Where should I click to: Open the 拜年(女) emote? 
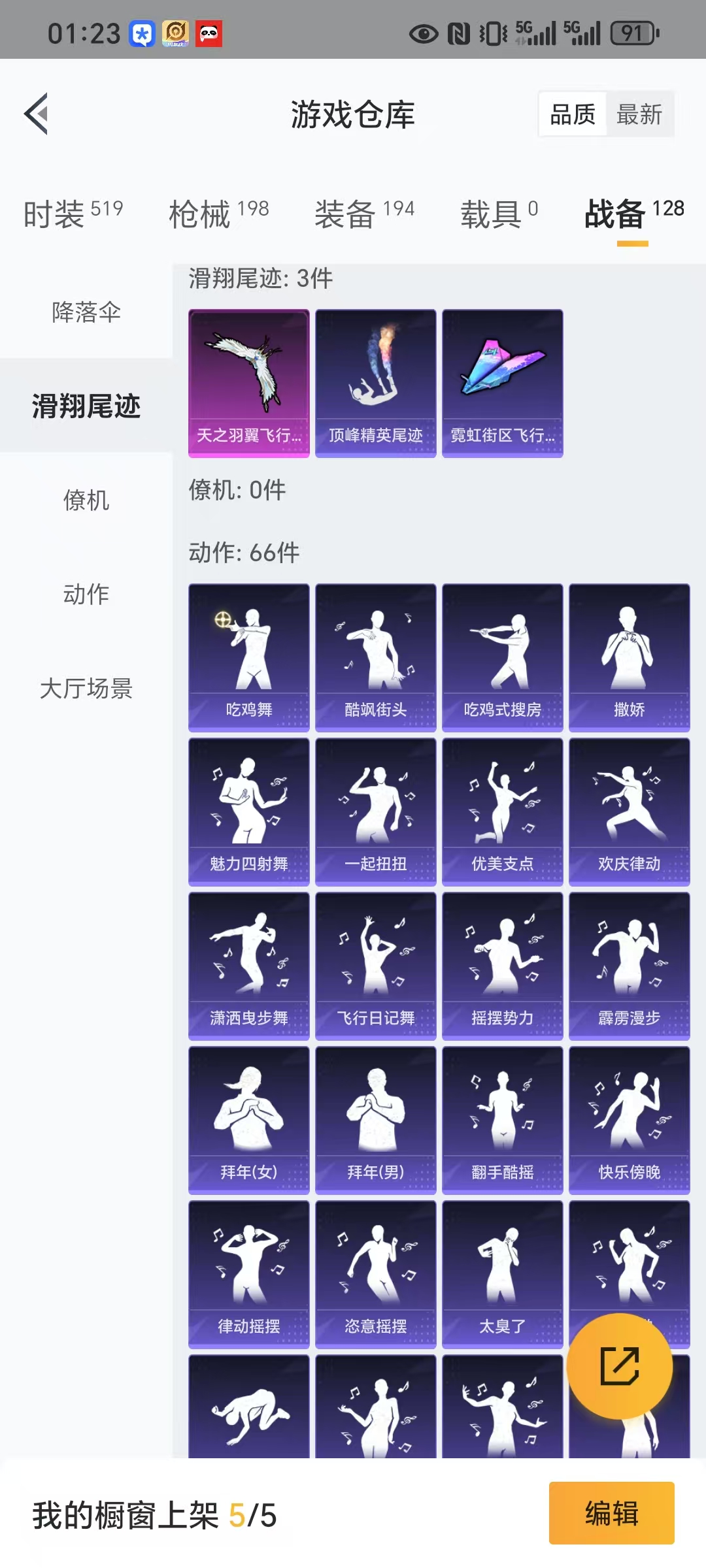(249, 1120)
